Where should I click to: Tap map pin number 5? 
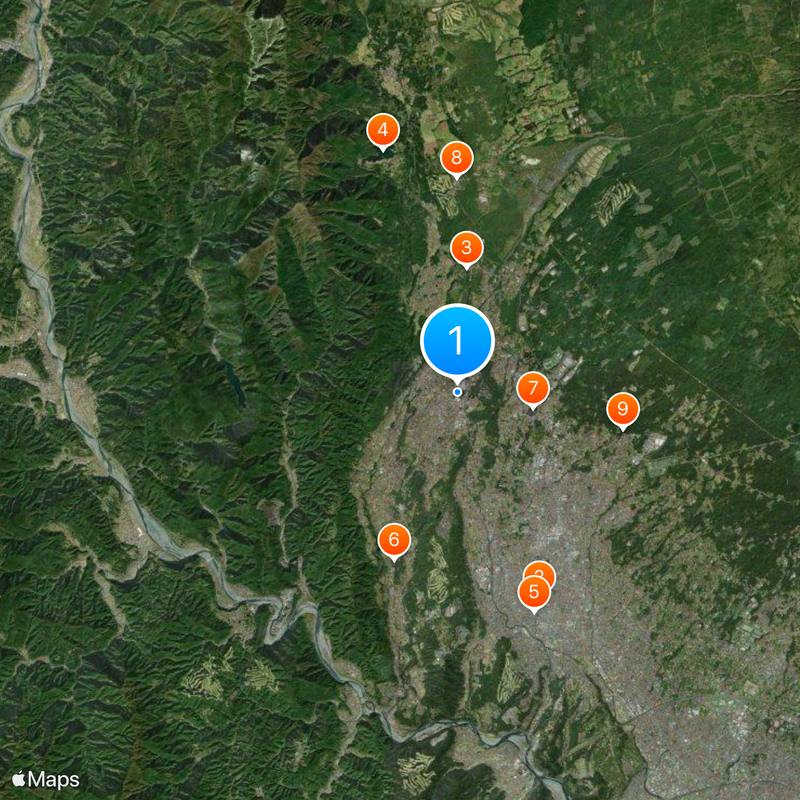534,594
